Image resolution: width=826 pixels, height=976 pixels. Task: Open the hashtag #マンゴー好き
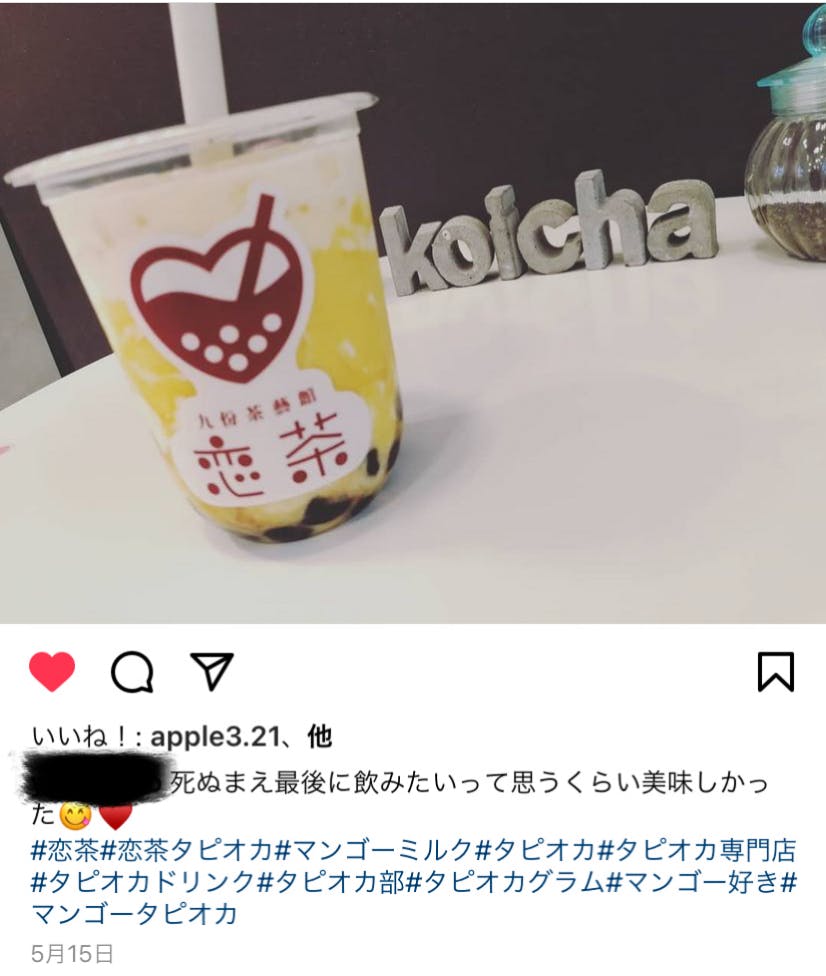(692, 883)
